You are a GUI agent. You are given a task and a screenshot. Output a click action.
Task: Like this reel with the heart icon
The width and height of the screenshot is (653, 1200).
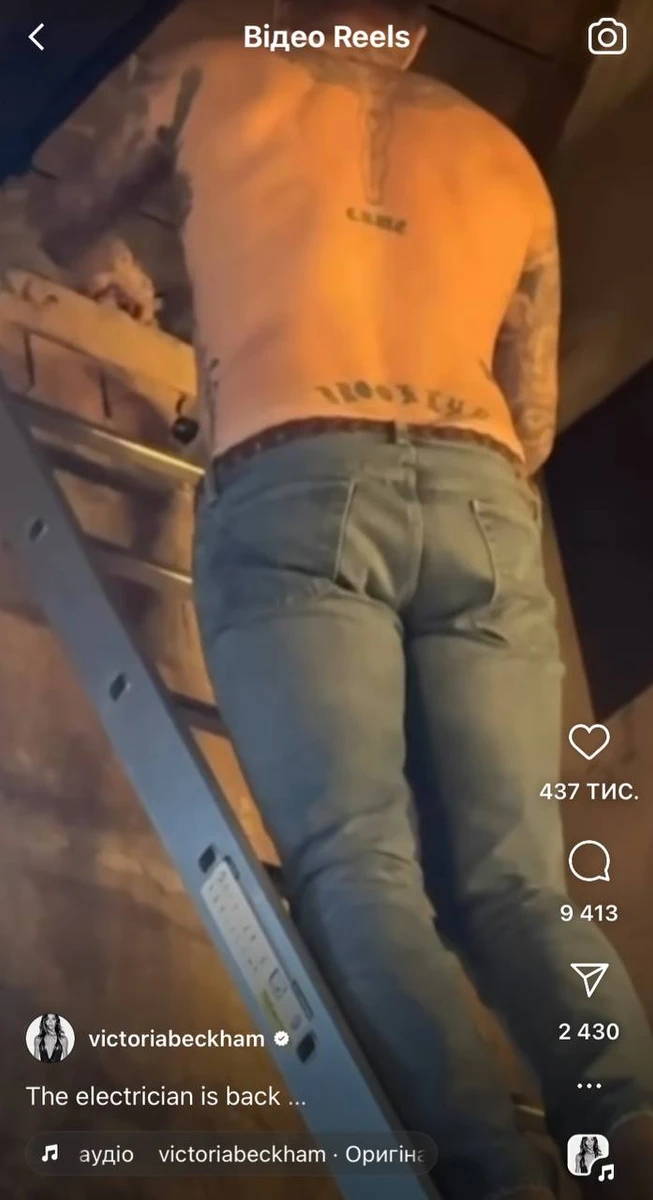[x=589, y=742]
